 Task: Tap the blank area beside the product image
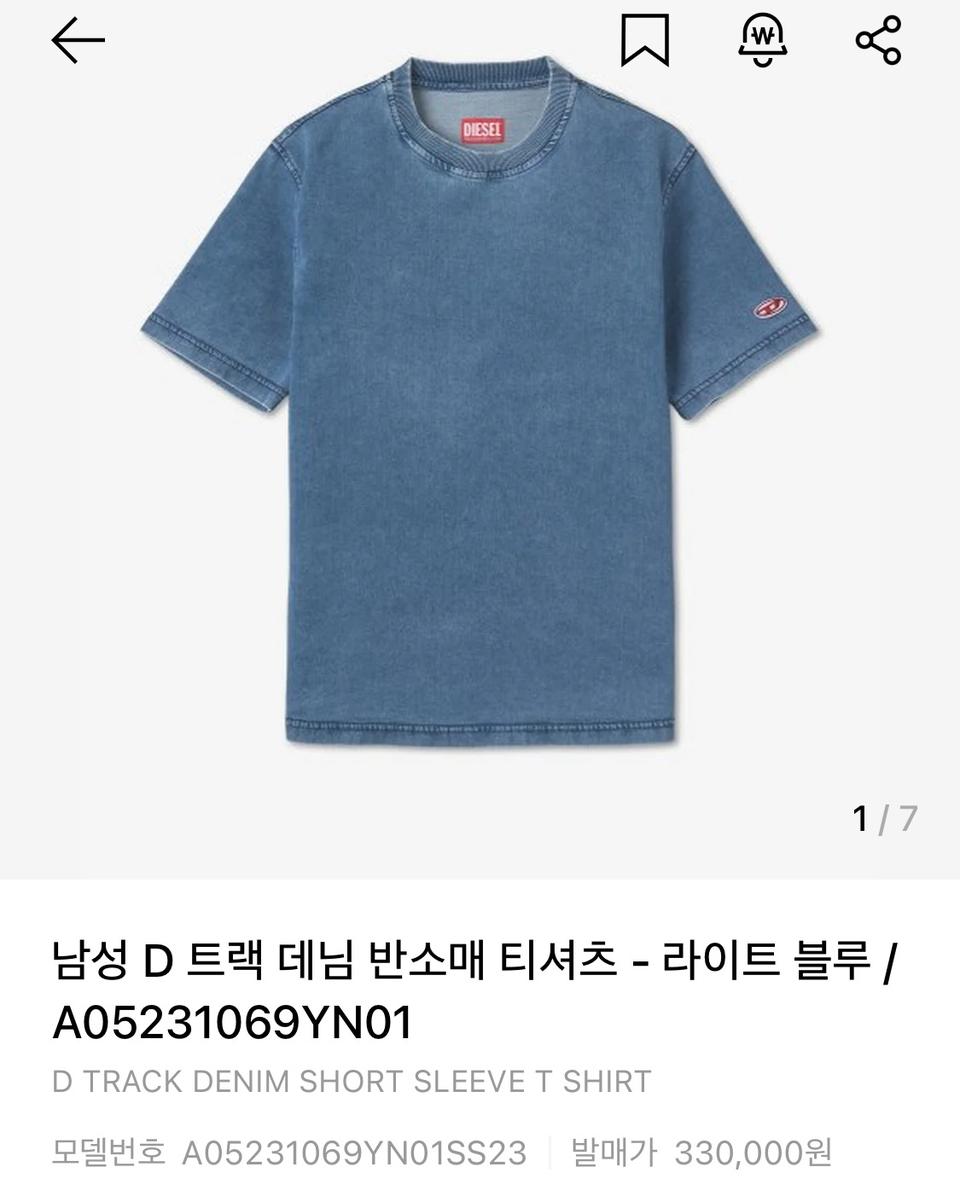point(100,600)
